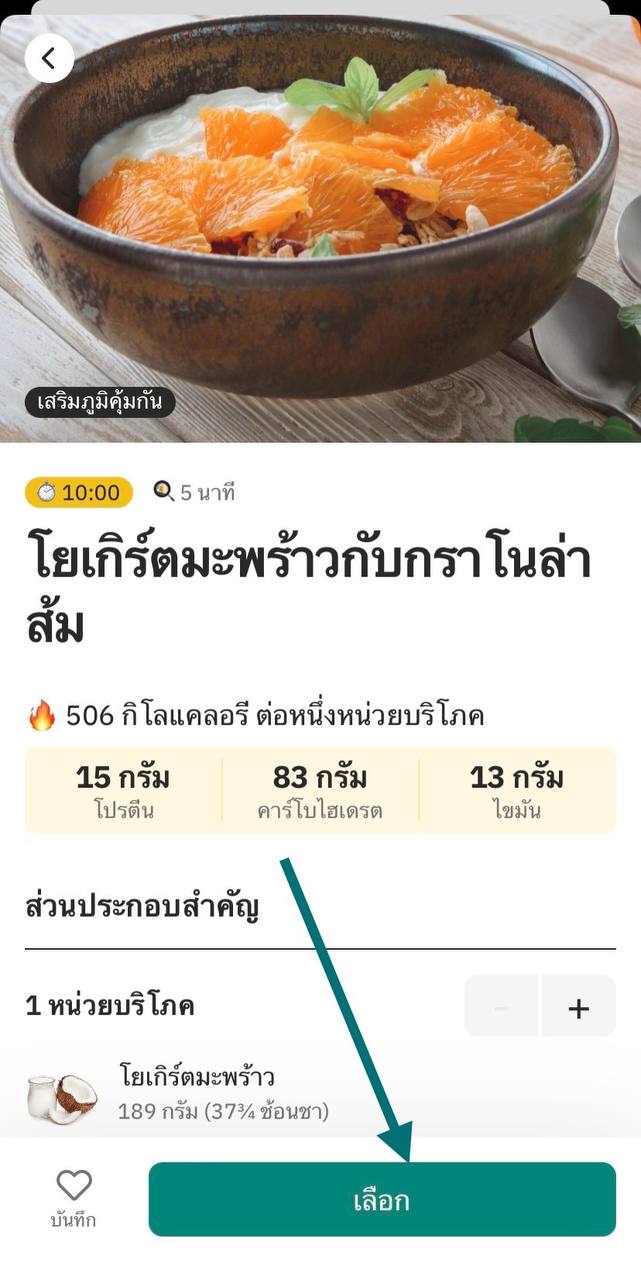The image size is (641, 1280).
Task: Go back using the arrow icon
Action: coord(49,58)
